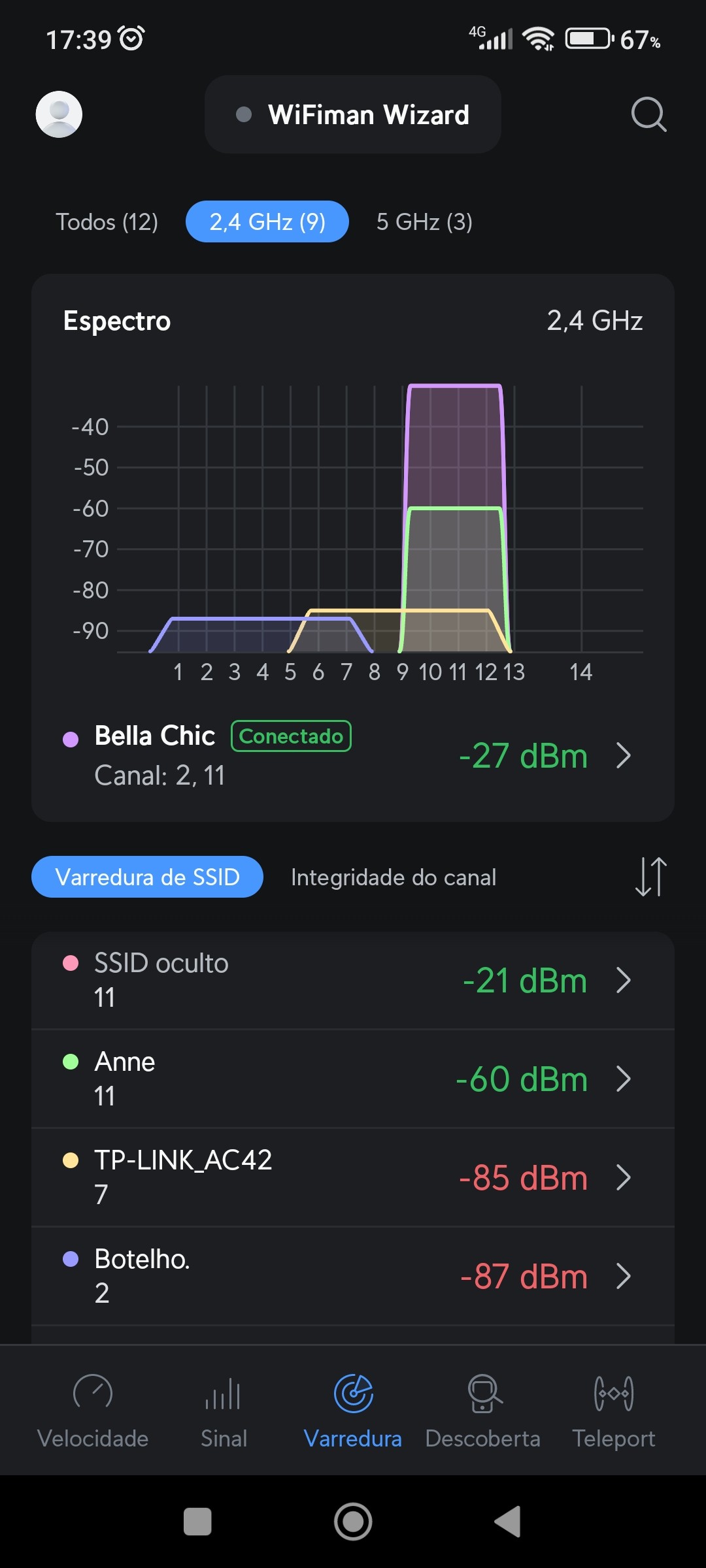
Task: Select the Varredura de SSID tab
Action: click(148, 877)
